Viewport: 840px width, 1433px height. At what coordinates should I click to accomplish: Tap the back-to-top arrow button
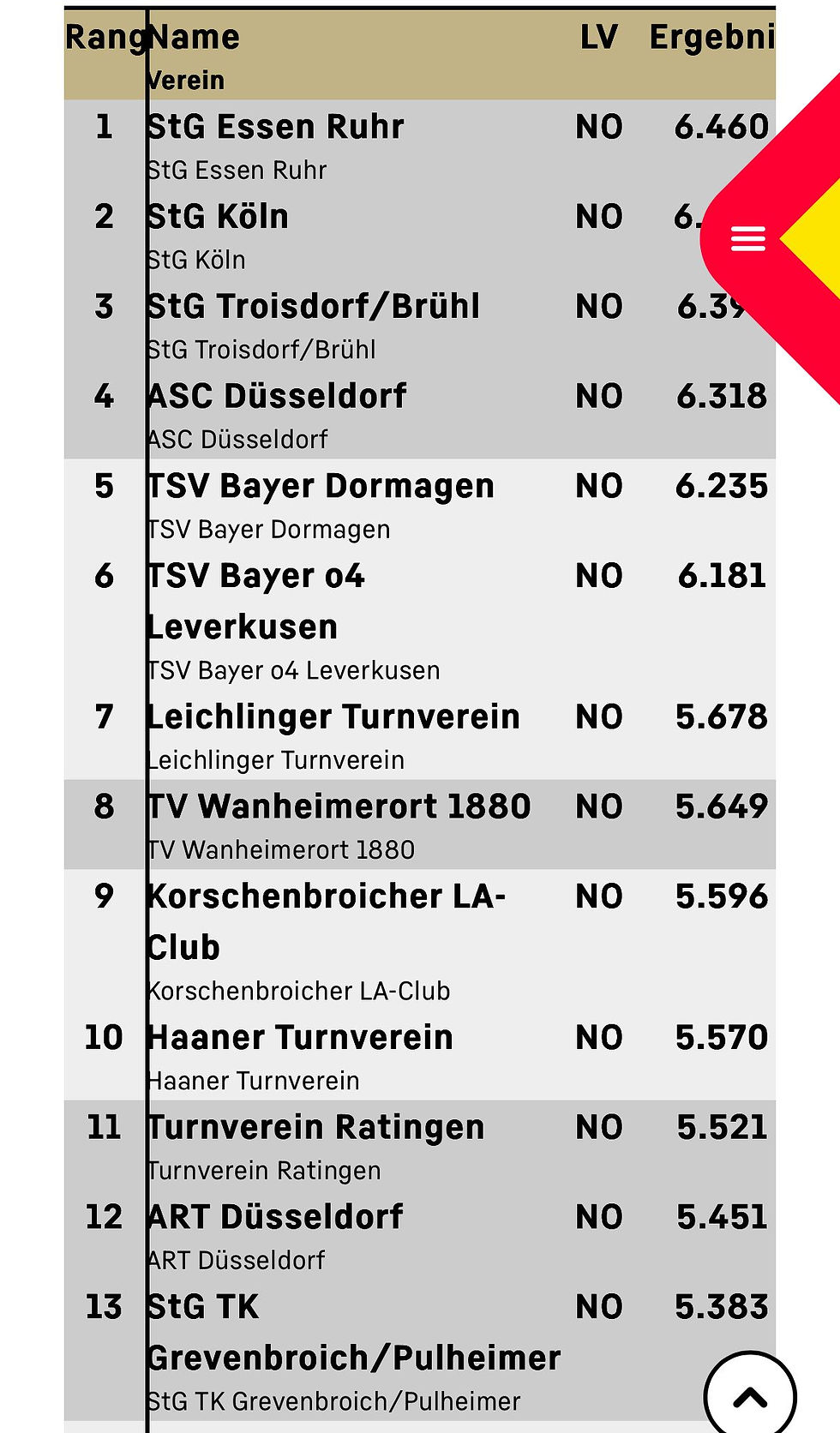point(750,1394)
